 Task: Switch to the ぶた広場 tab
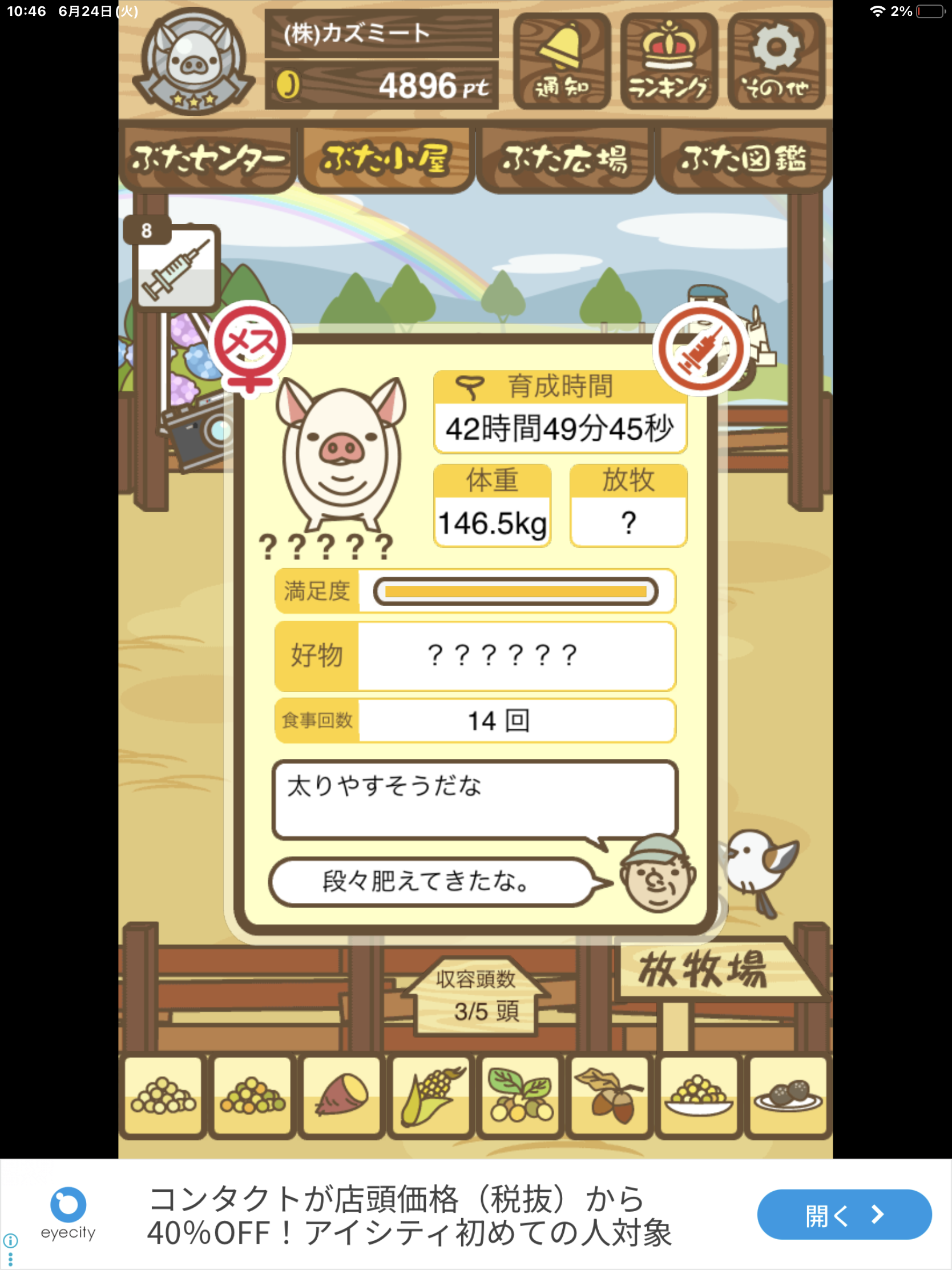[564, 159]
